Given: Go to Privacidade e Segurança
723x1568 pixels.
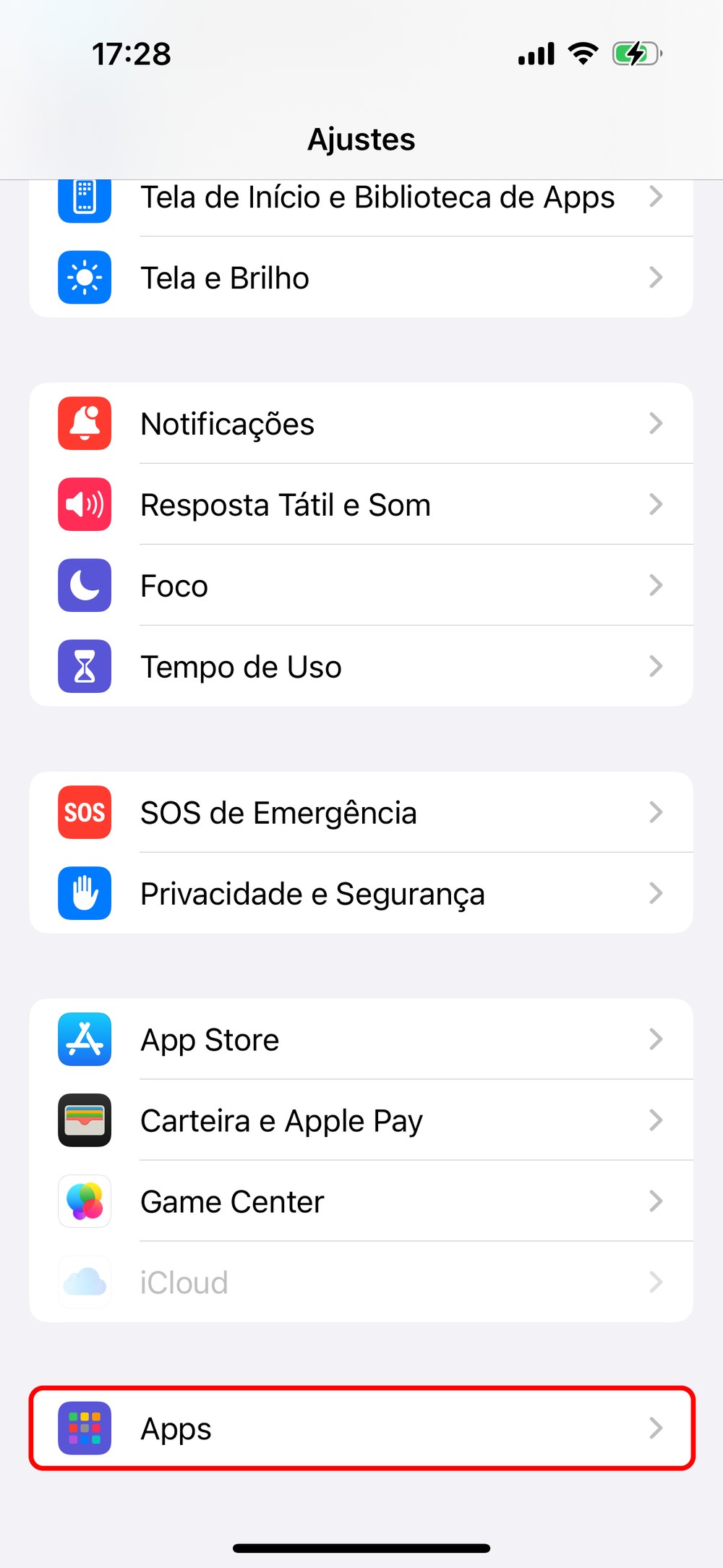Looking at the screenshot, I should click(361, 894).
